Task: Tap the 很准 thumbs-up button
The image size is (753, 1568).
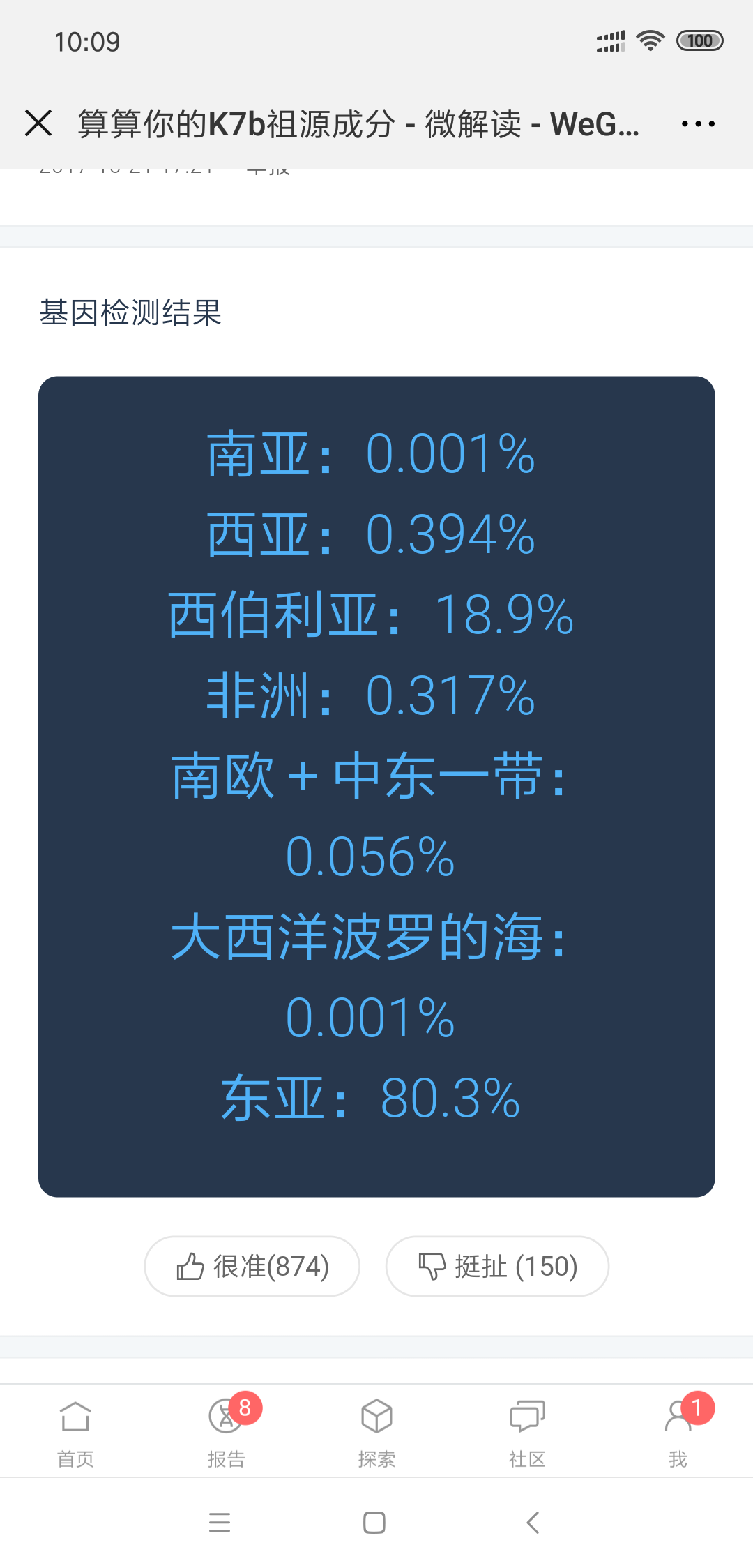Action: (252, 1266)
